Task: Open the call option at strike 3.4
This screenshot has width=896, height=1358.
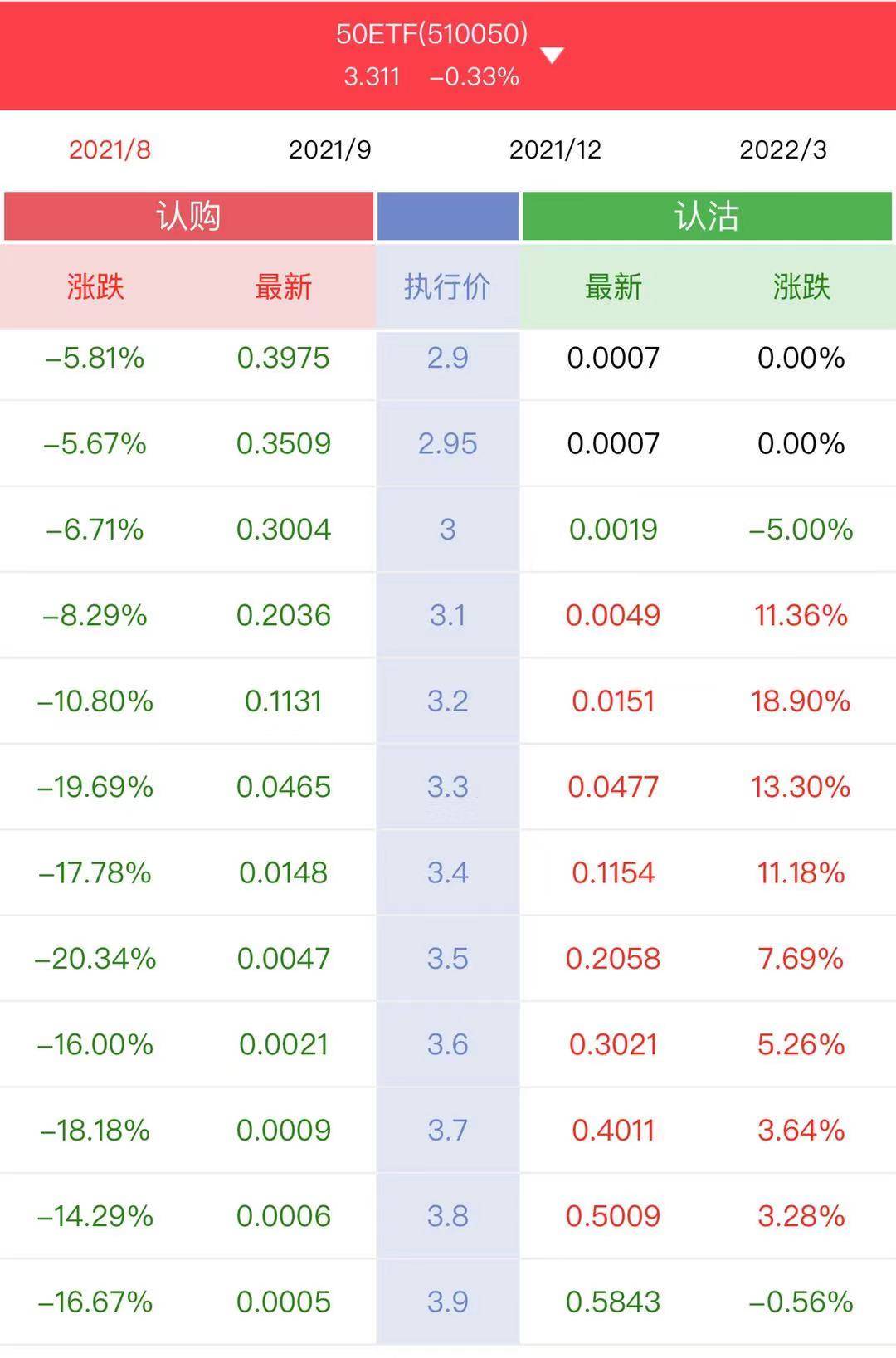Action: click(283, 872)
